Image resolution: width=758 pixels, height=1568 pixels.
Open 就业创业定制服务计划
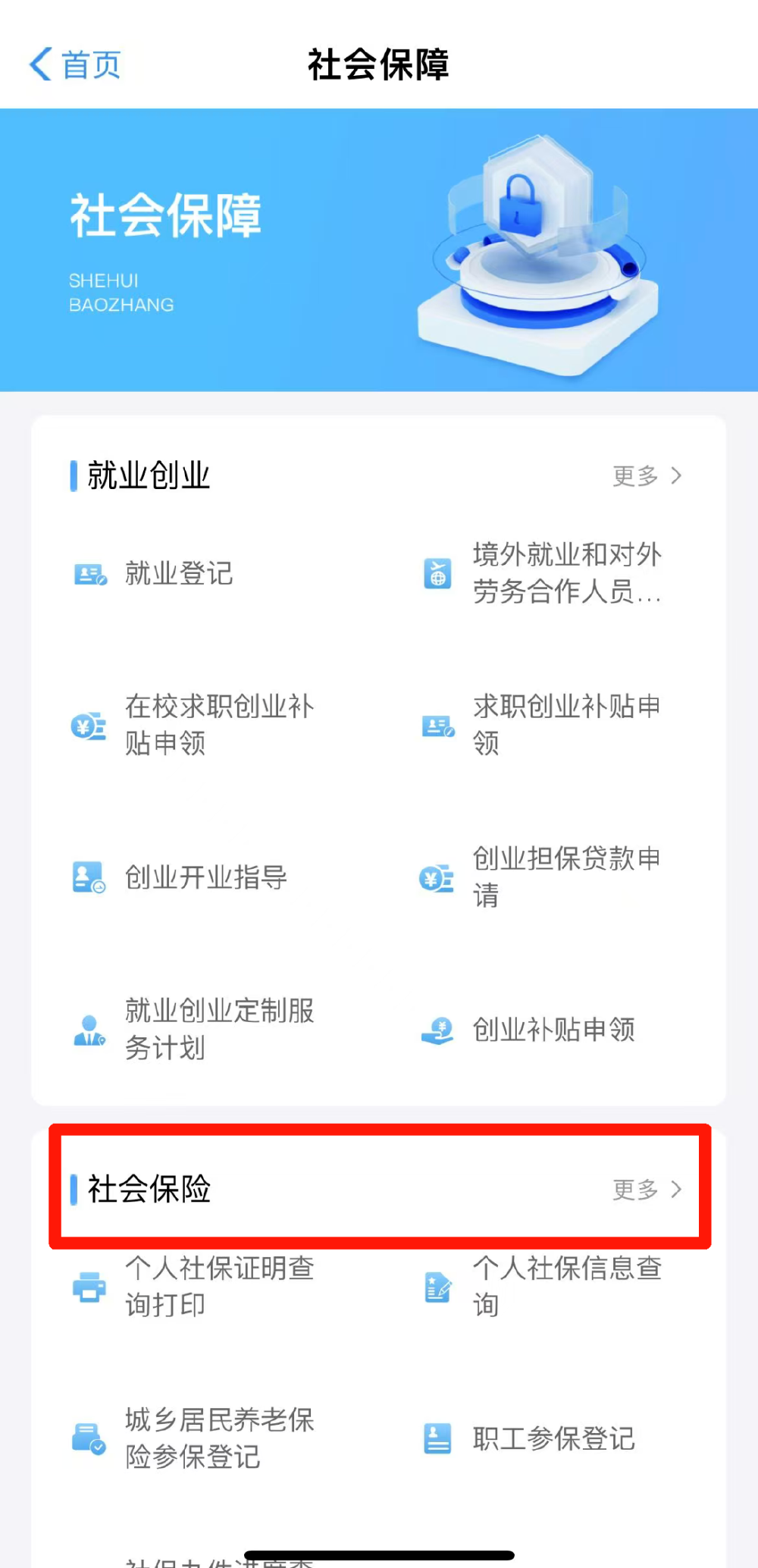pos(193,1029)
